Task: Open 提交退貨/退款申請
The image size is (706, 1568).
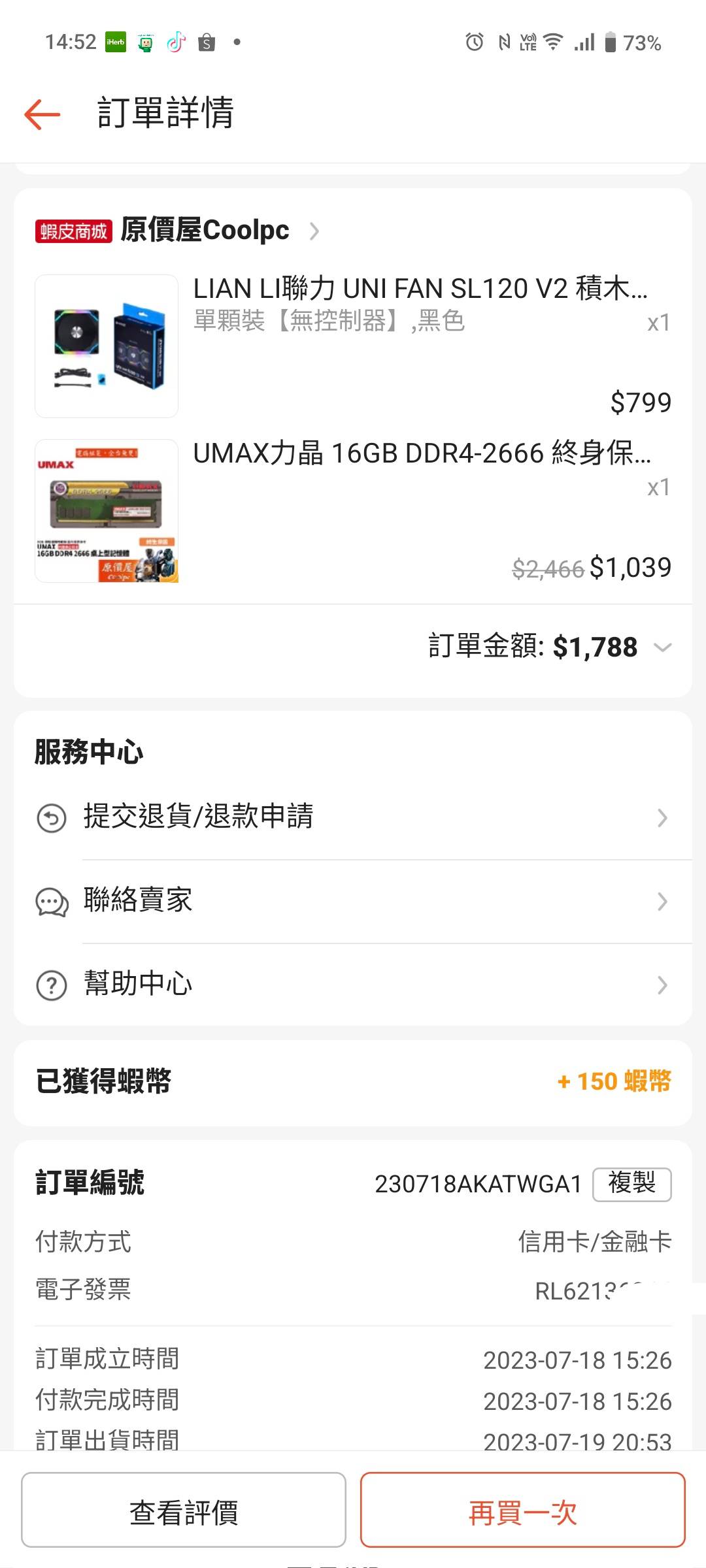Action: pyautogui.click(x=353, y=817)
